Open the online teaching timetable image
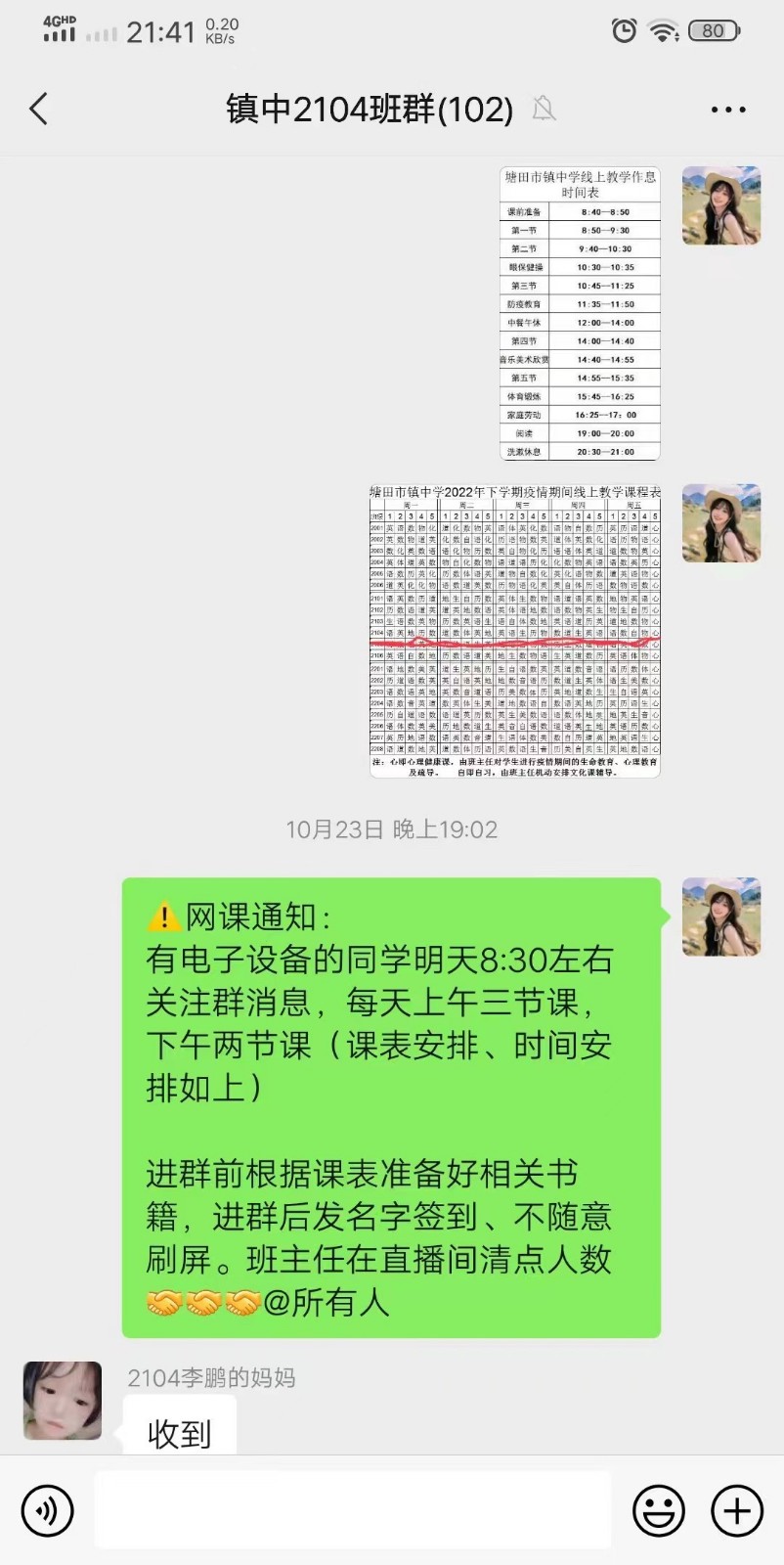 click(579, 313)
